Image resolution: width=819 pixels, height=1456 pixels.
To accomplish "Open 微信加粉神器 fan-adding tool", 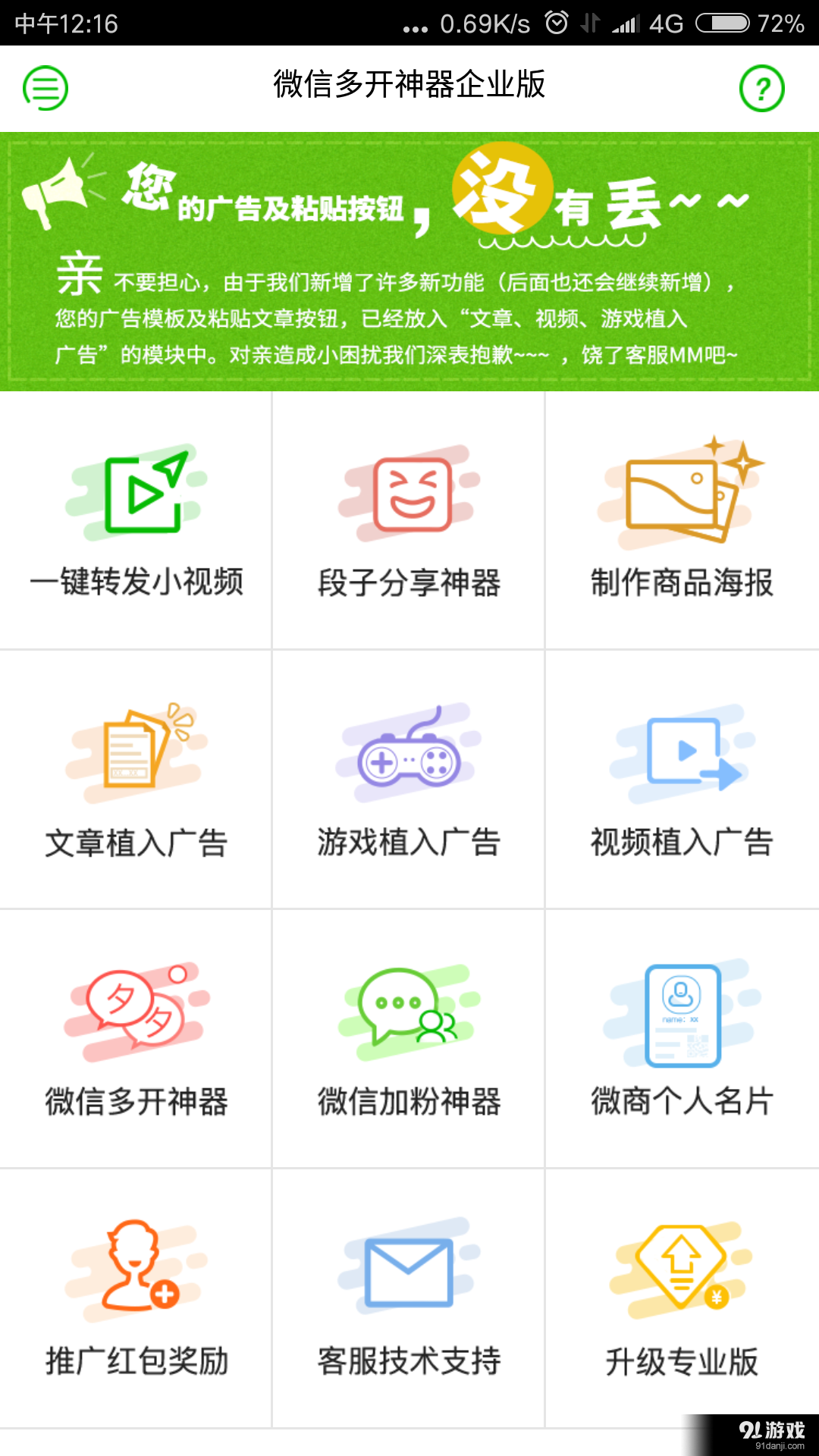I will point(409,1039).
